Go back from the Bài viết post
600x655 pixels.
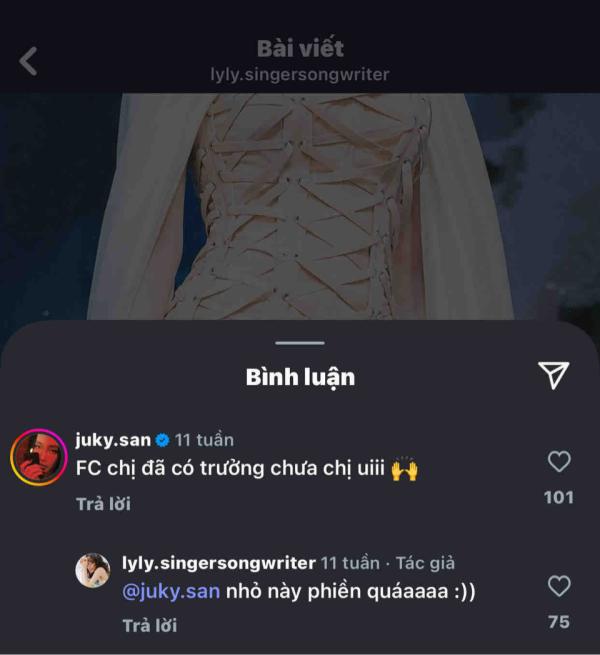click(28, 61)
